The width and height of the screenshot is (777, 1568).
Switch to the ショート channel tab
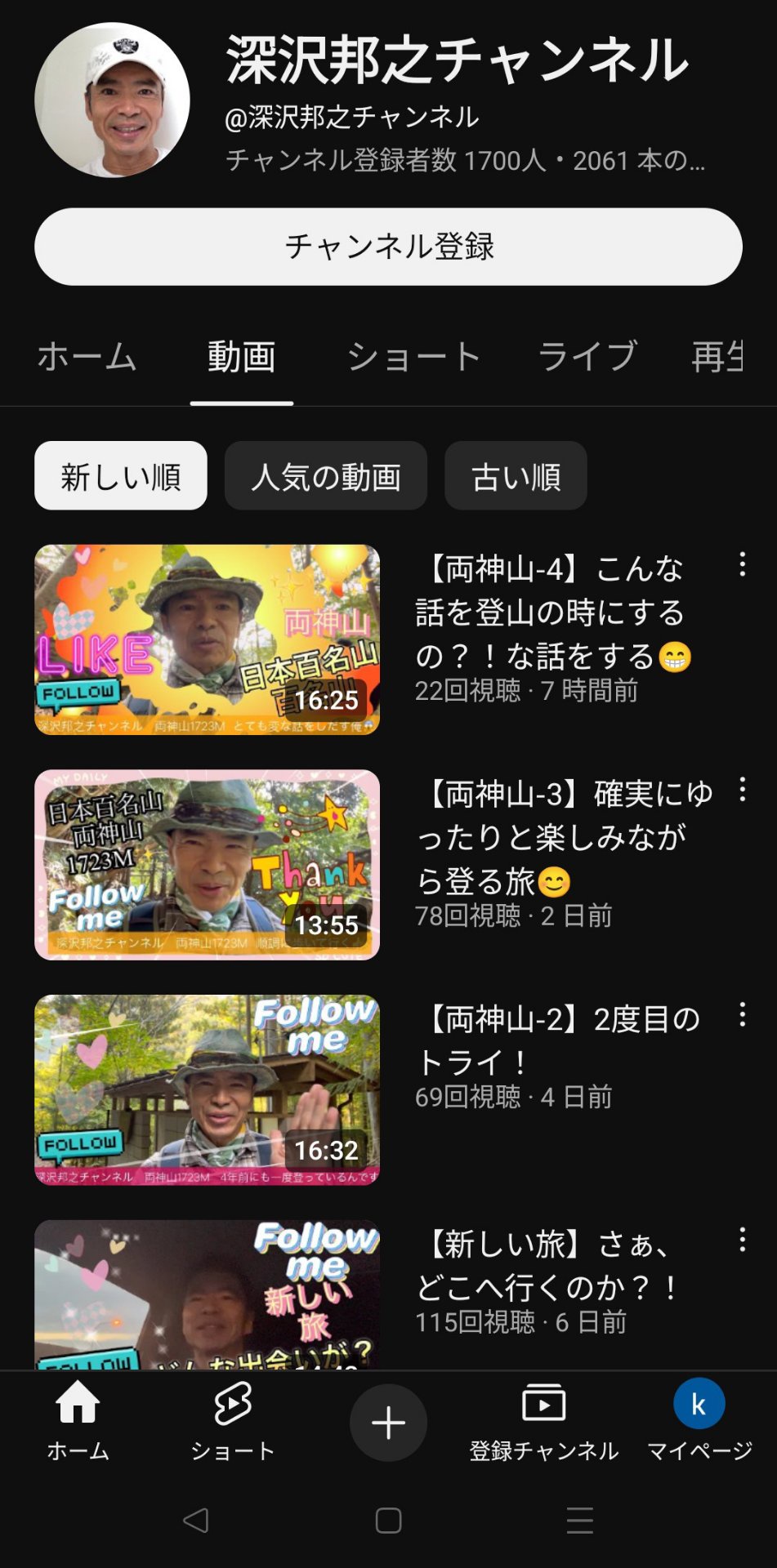click(x=413, y=357)
